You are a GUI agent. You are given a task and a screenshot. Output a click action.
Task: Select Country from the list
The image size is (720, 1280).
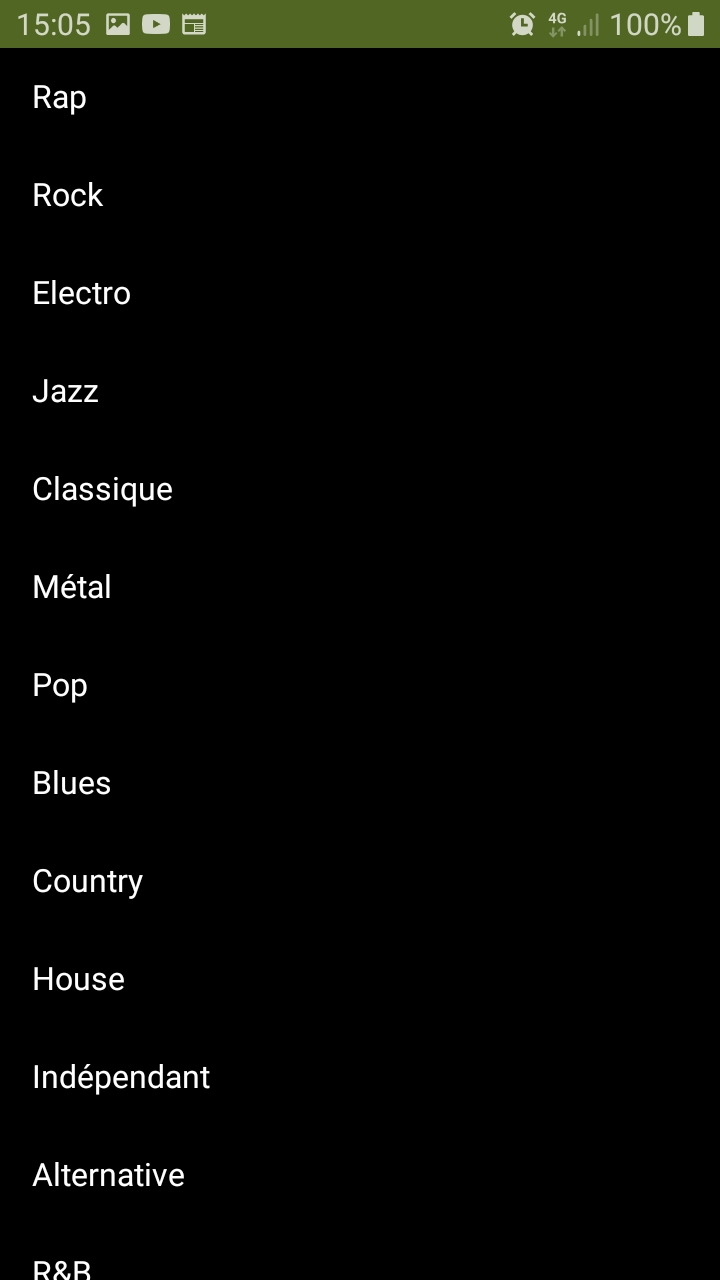click(x=360, y=881)
